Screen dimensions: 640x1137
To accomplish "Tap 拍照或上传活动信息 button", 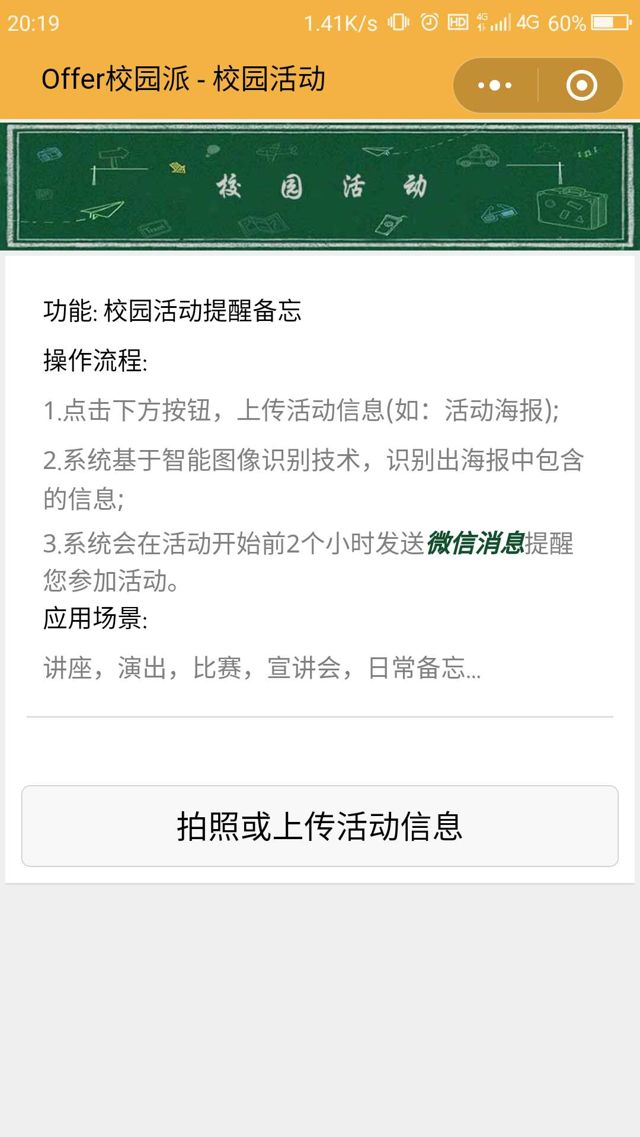I will point(320,826).
